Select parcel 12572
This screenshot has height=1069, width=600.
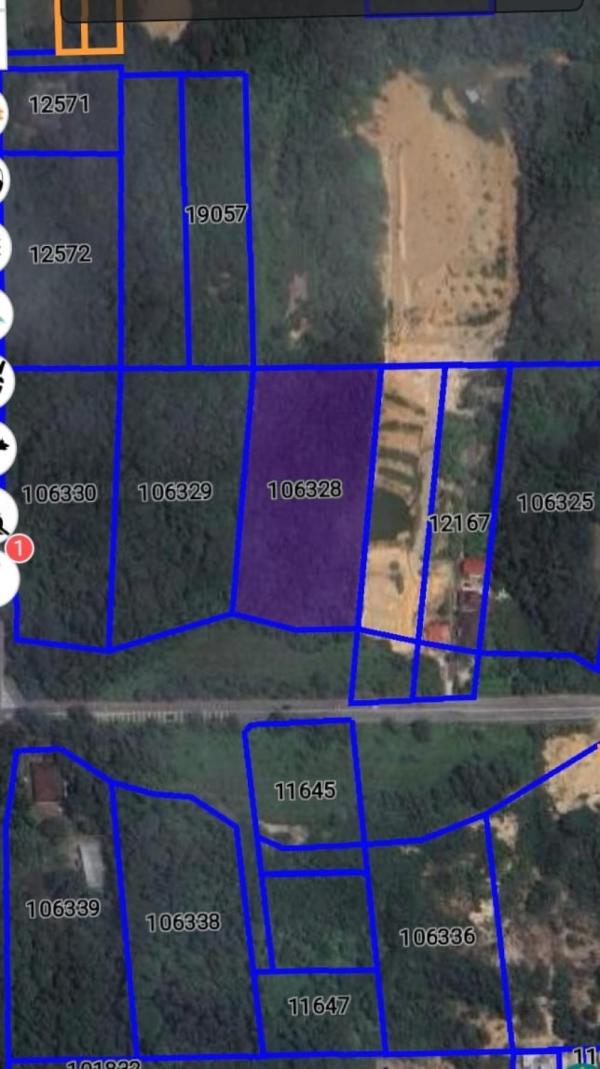tap(60, 254)
